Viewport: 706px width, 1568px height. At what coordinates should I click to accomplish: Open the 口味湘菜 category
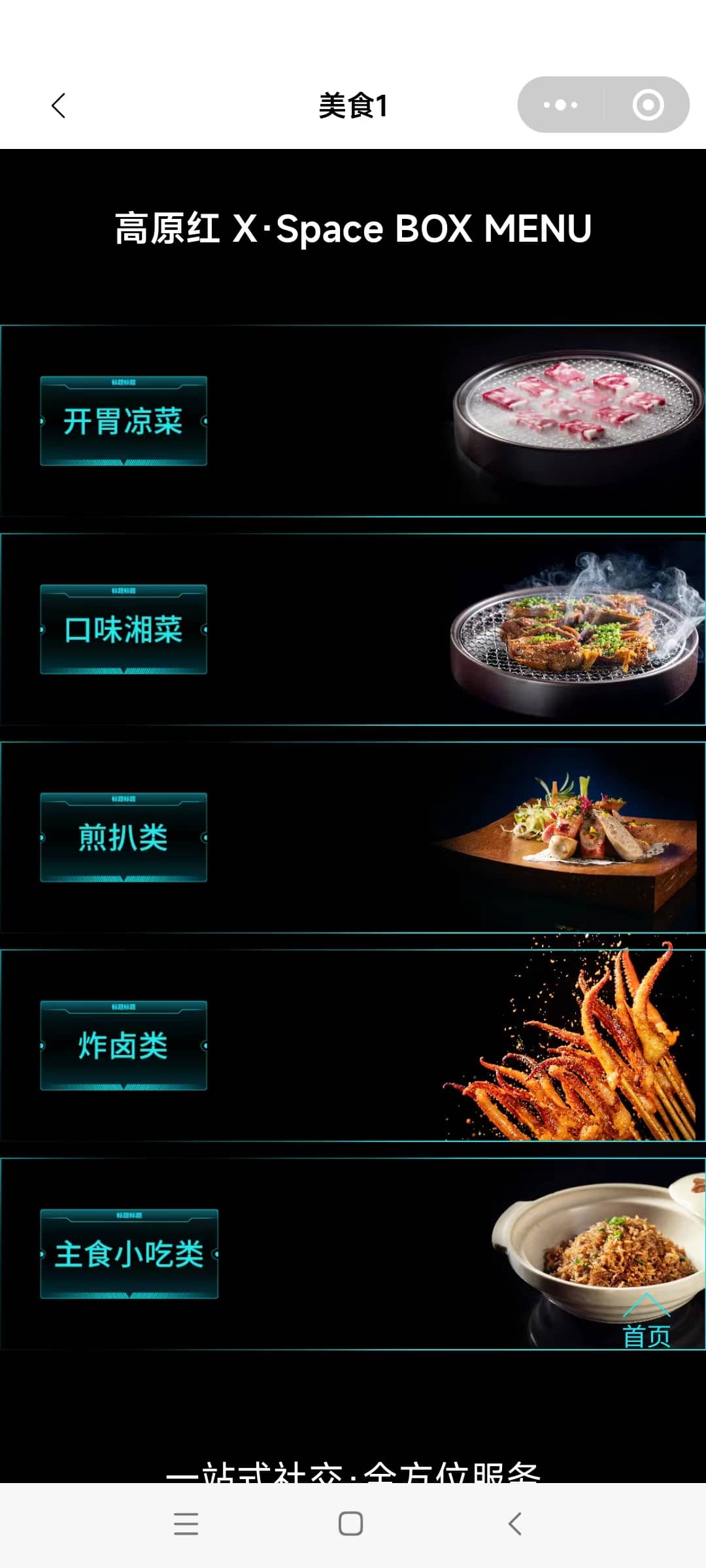(124, 629)
